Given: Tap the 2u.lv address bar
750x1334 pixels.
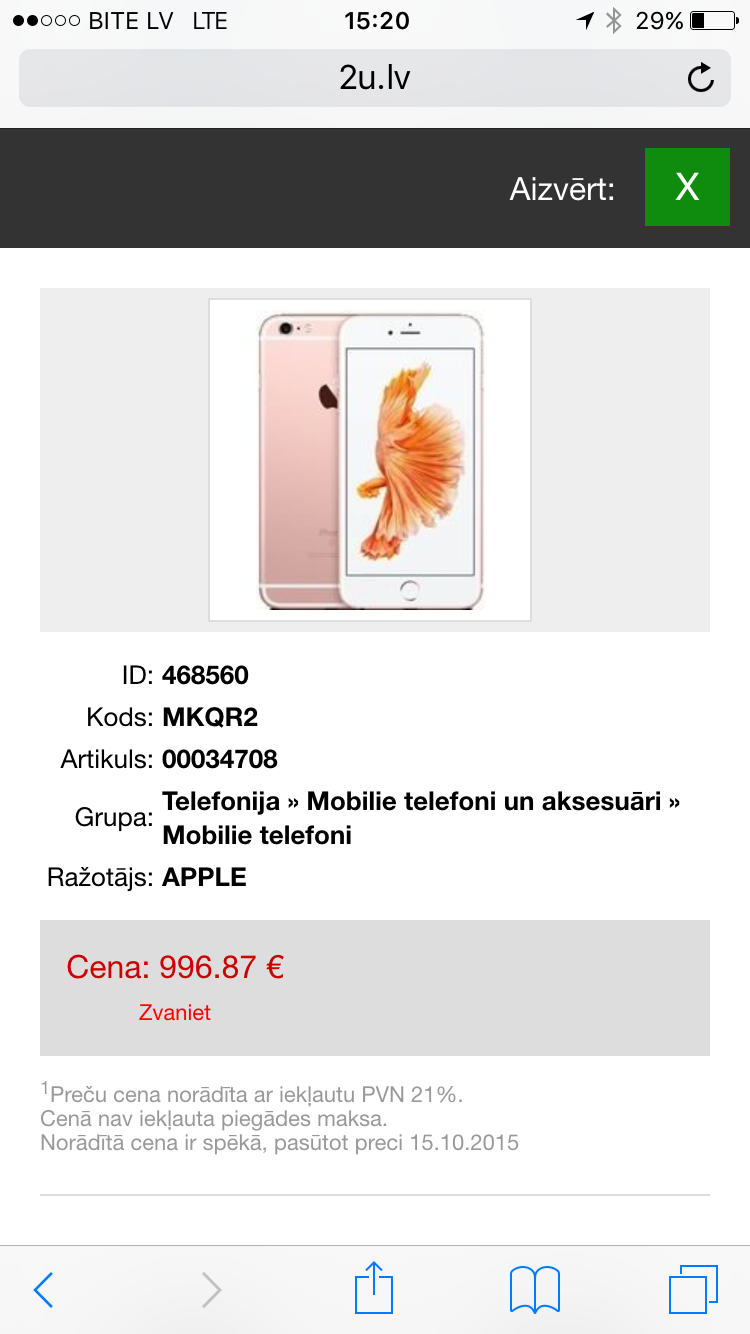Looking at the screenshot, I should click(374, 78).
